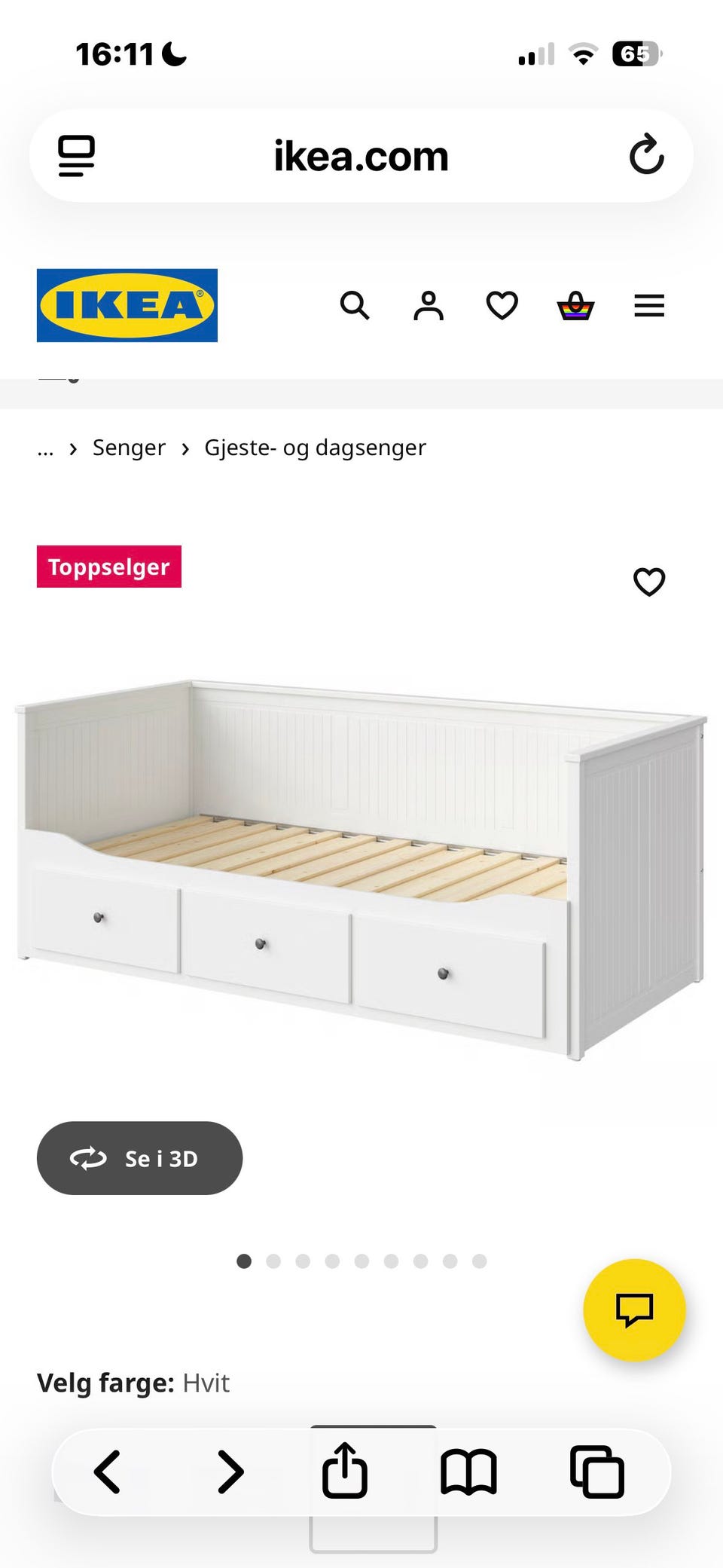Screen dimensions: 723x1568
Task: Tap the daybed product photo
Action: click(361, 867)
